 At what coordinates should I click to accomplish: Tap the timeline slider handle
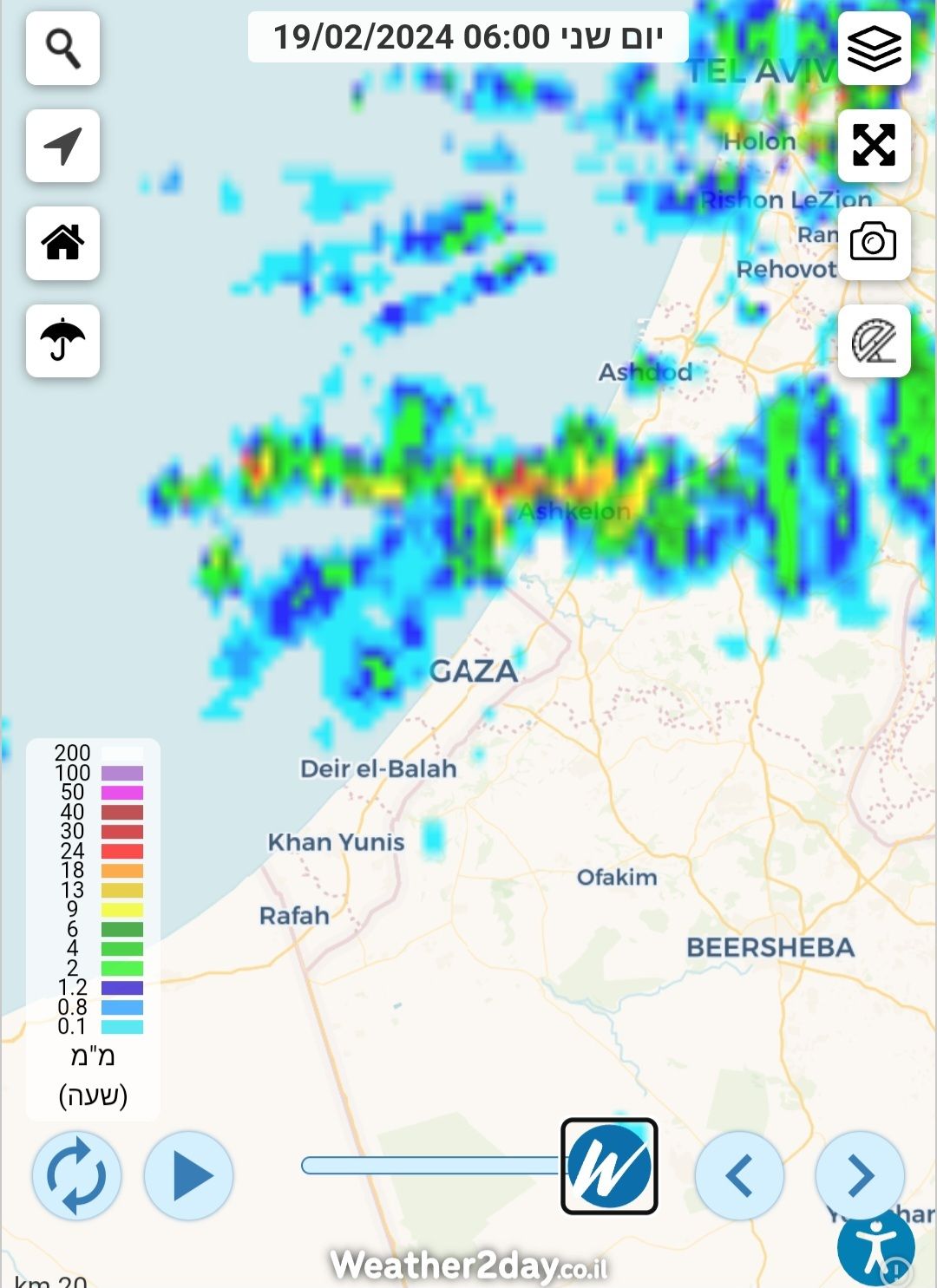(x=609, y=1166)
